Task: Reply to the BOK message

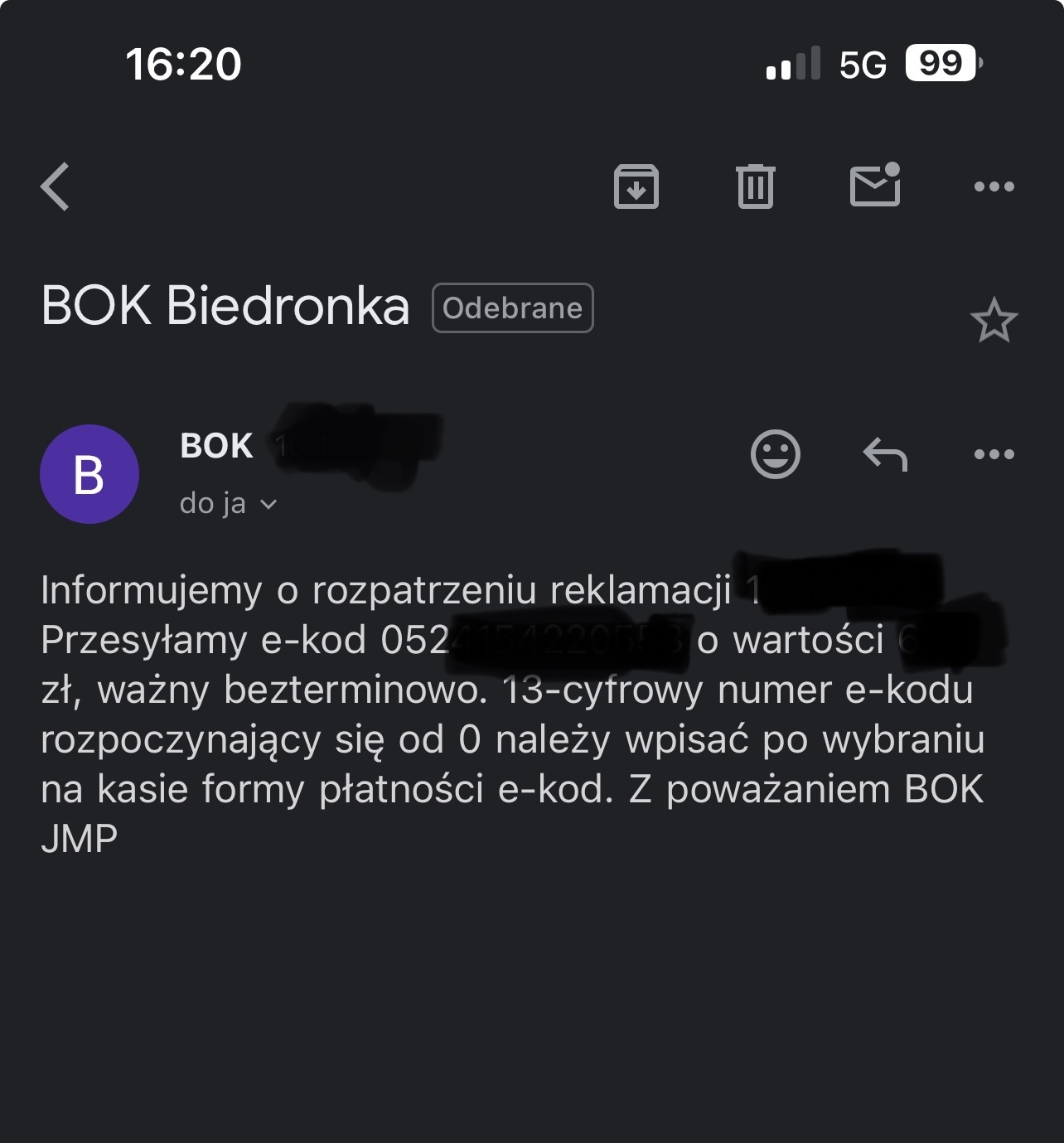Action: click(x=885, y=454)
